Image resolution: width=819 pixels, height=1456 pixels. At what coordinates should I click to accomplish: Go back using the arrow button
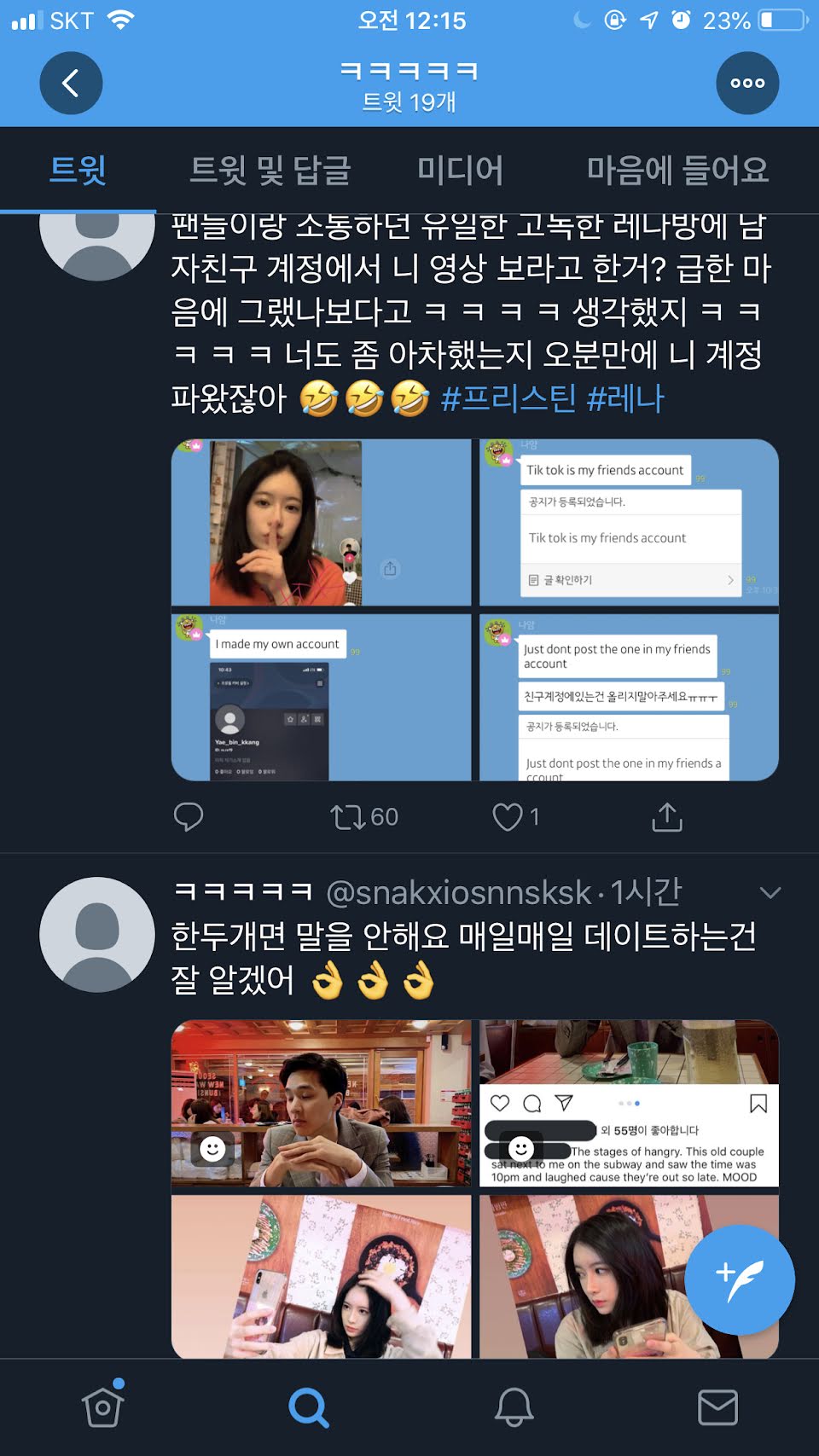point(71,83)
